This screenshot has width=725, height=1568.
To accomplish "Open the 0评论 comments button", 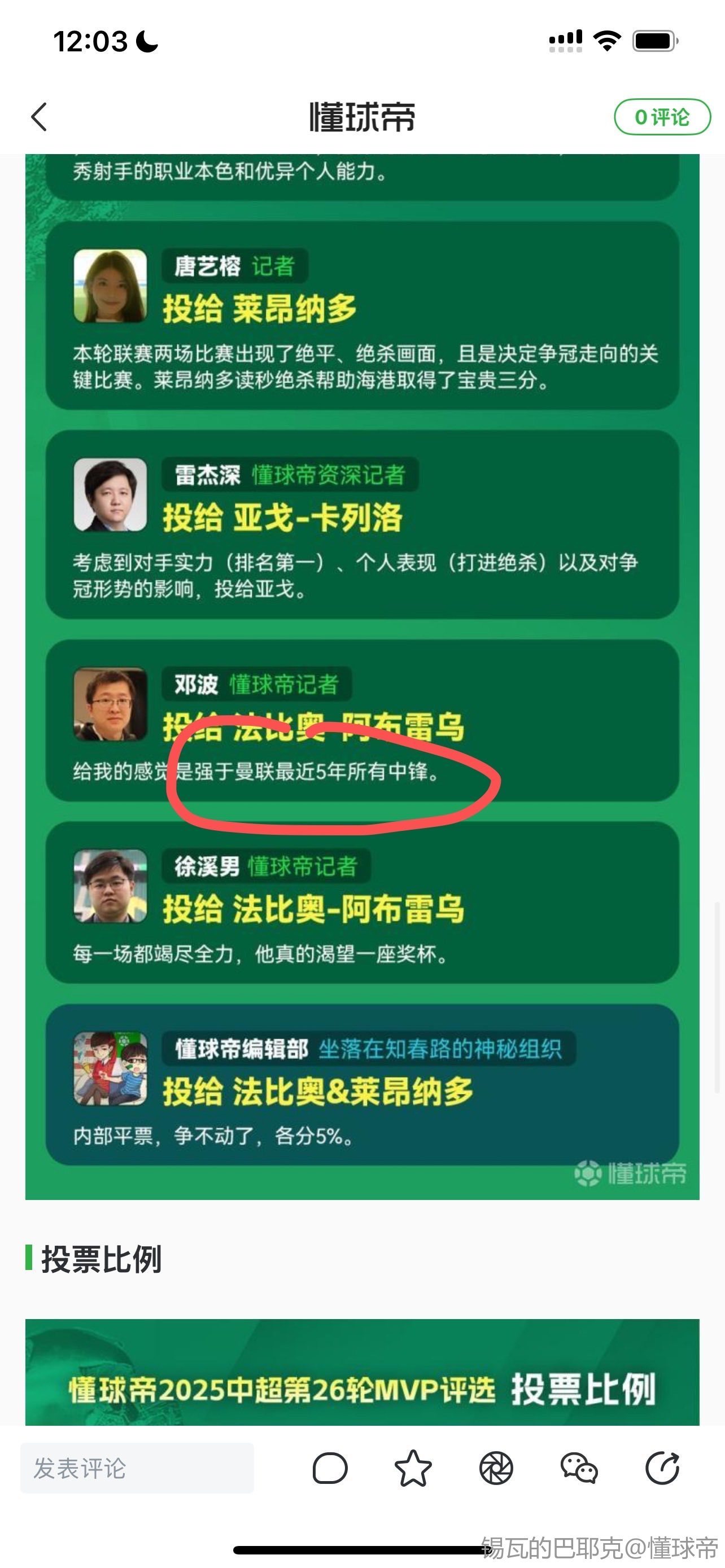I will 662,117.
